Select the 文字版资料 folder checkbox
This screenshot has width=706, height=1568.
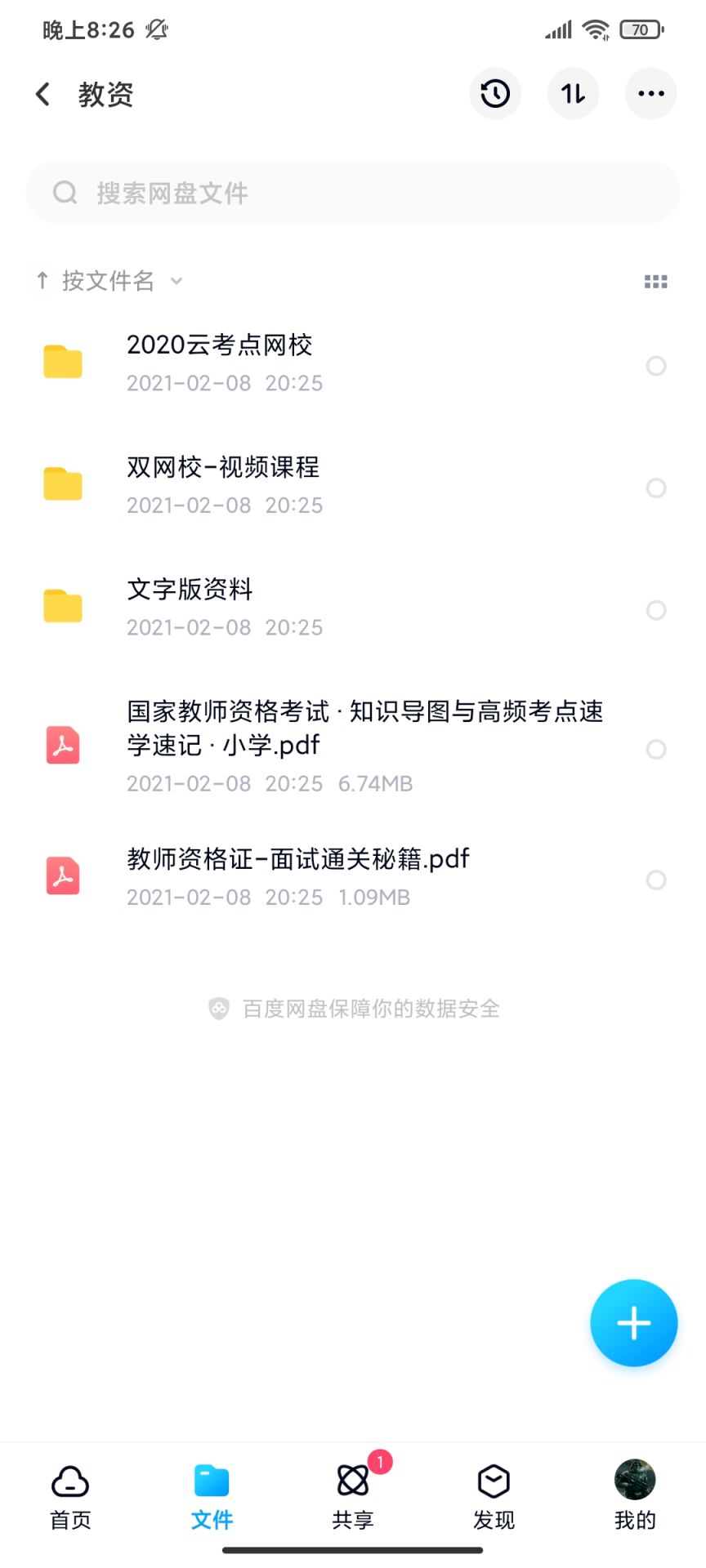[x=656, y=610]
